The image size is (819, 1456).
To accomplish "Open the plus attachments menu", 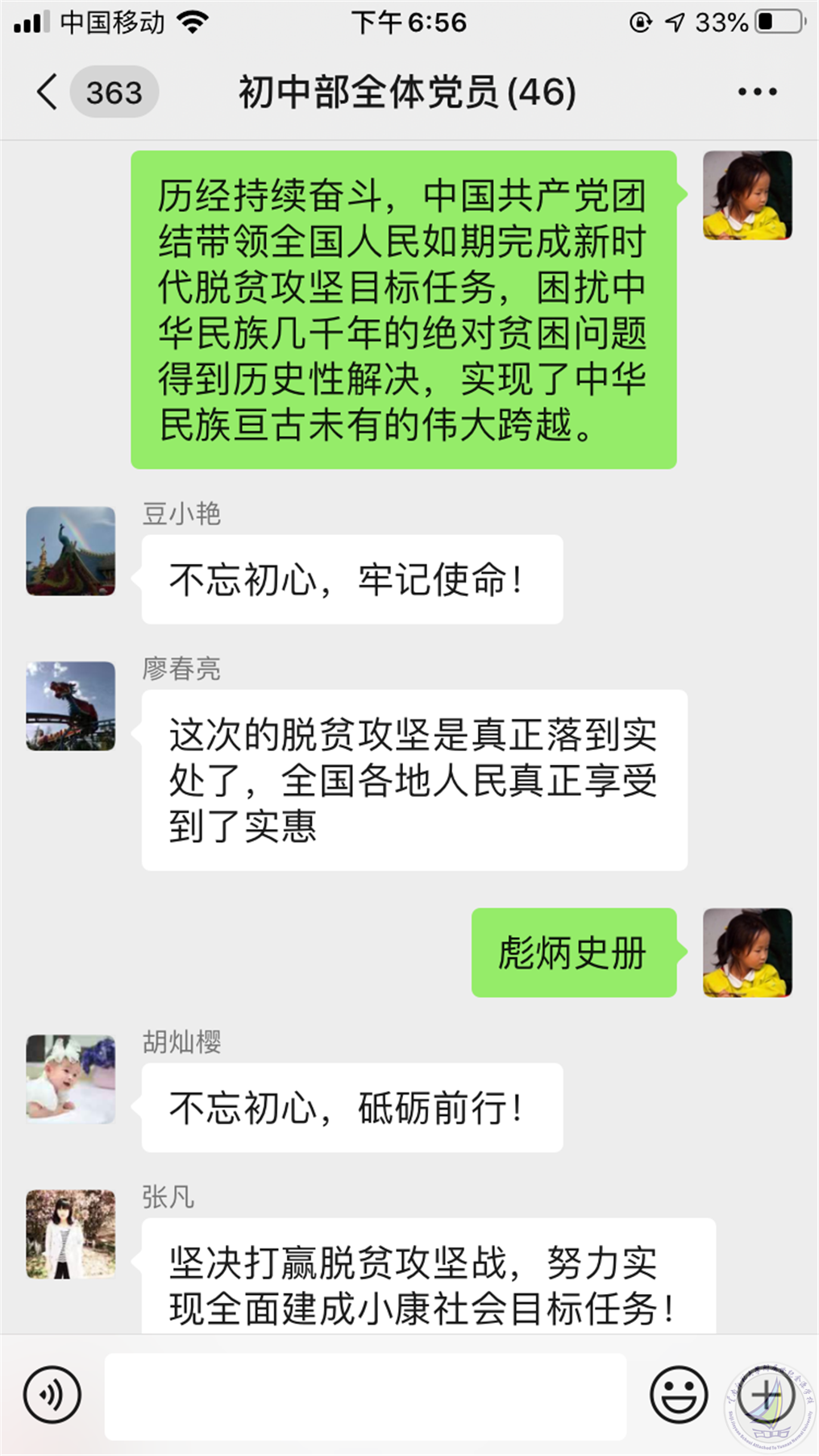I will point(766,1395).
